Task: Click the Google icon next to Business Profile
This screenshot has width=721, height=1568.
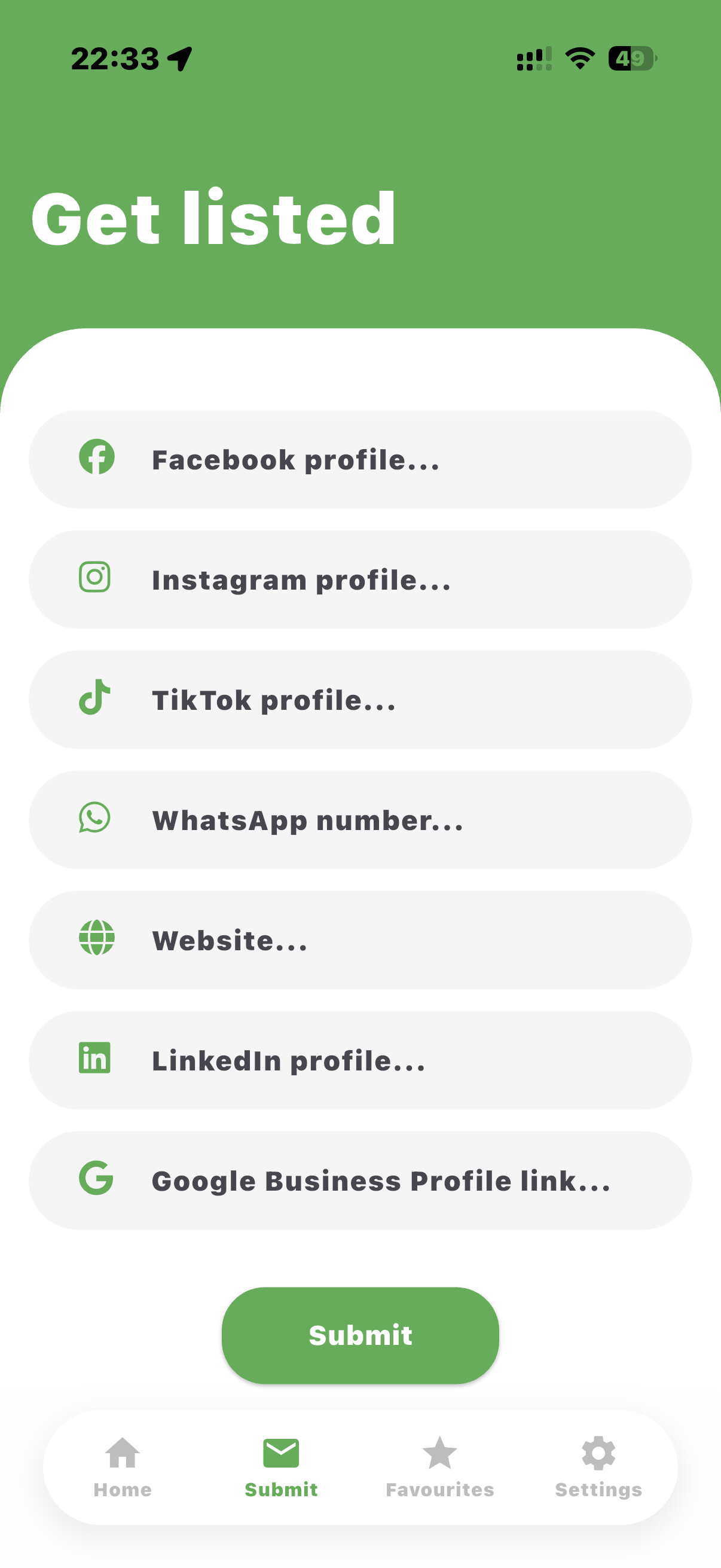Action: [96, 1180]
